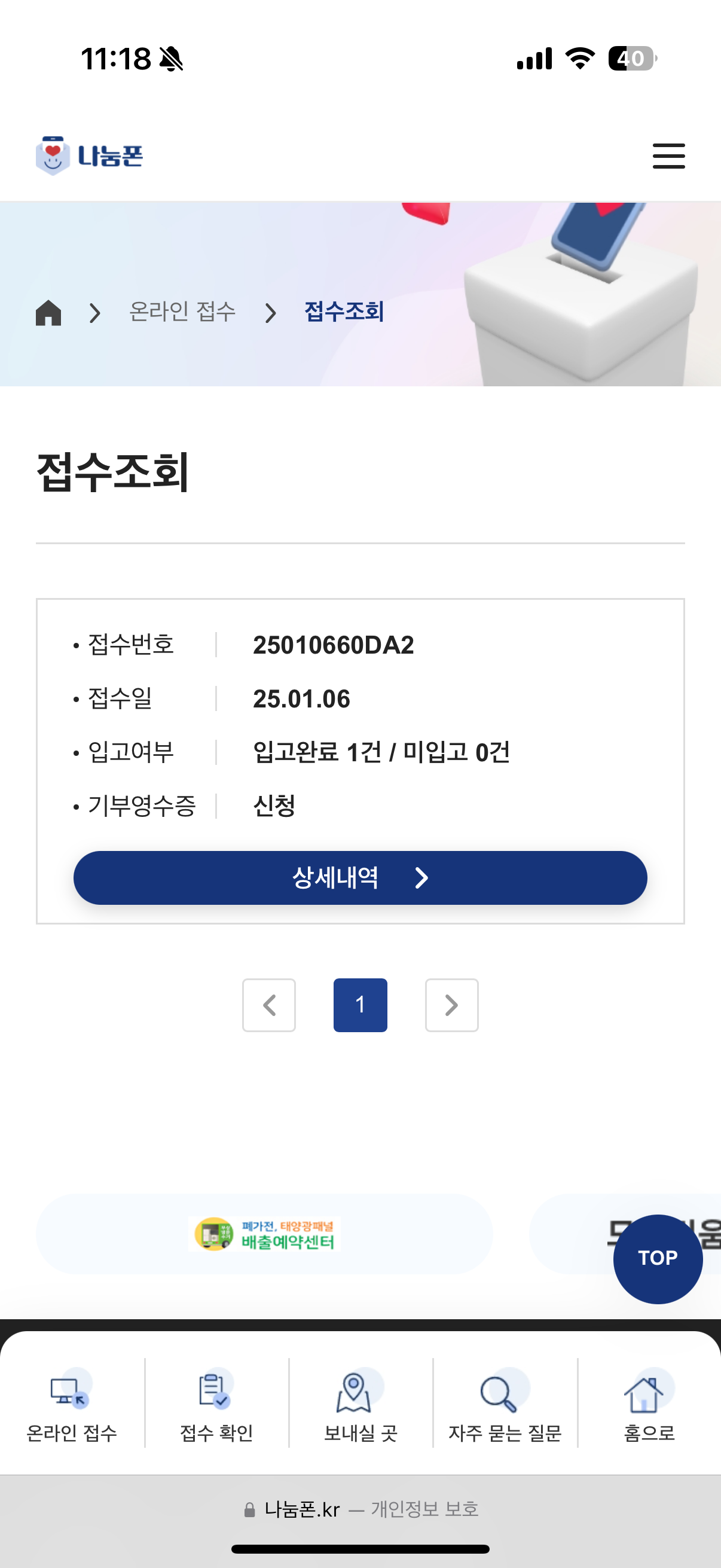
Task: Go to the next page arrow
Action: (x=451, y=1005)
